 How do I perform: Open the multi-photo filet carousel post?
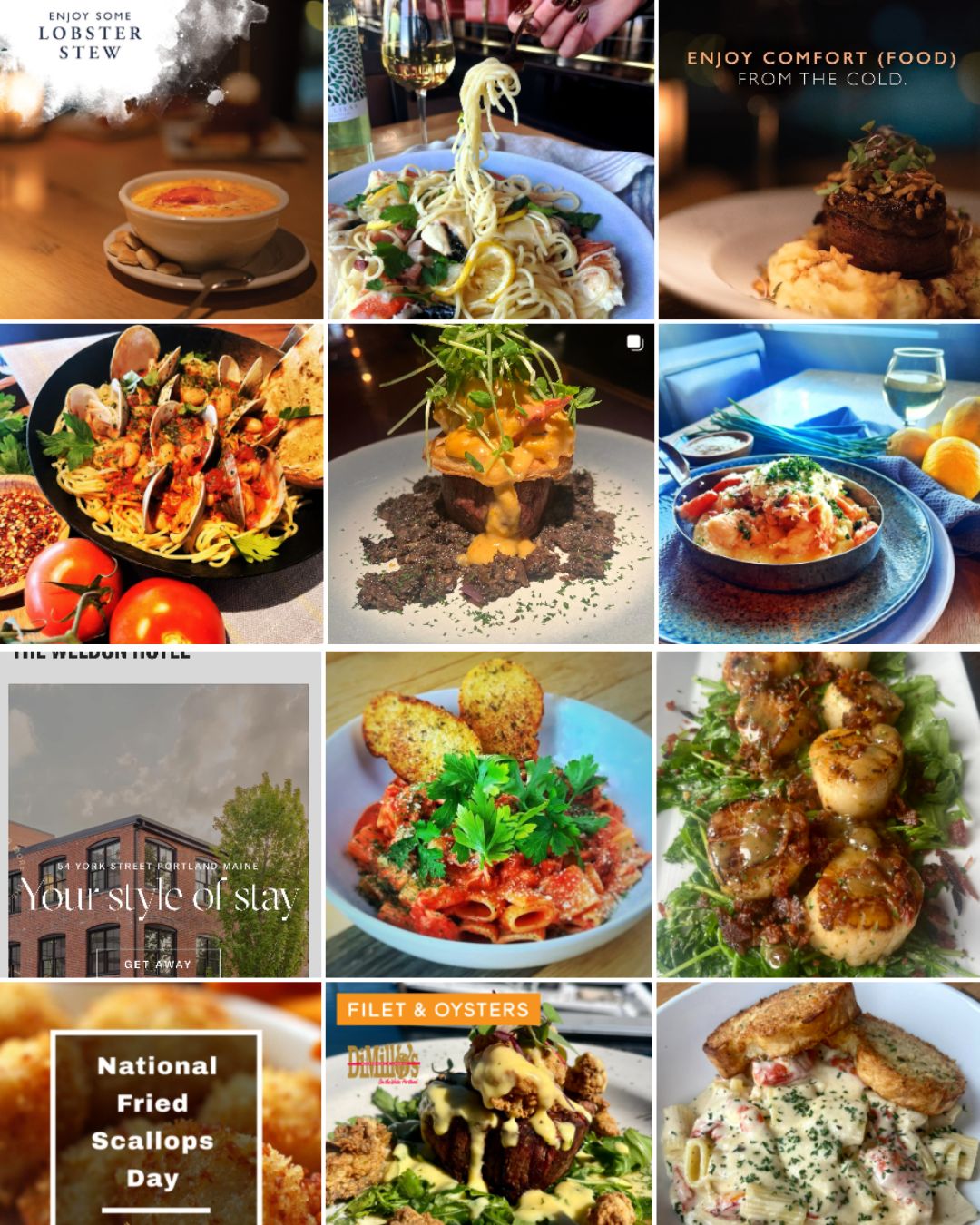[490, 484]
